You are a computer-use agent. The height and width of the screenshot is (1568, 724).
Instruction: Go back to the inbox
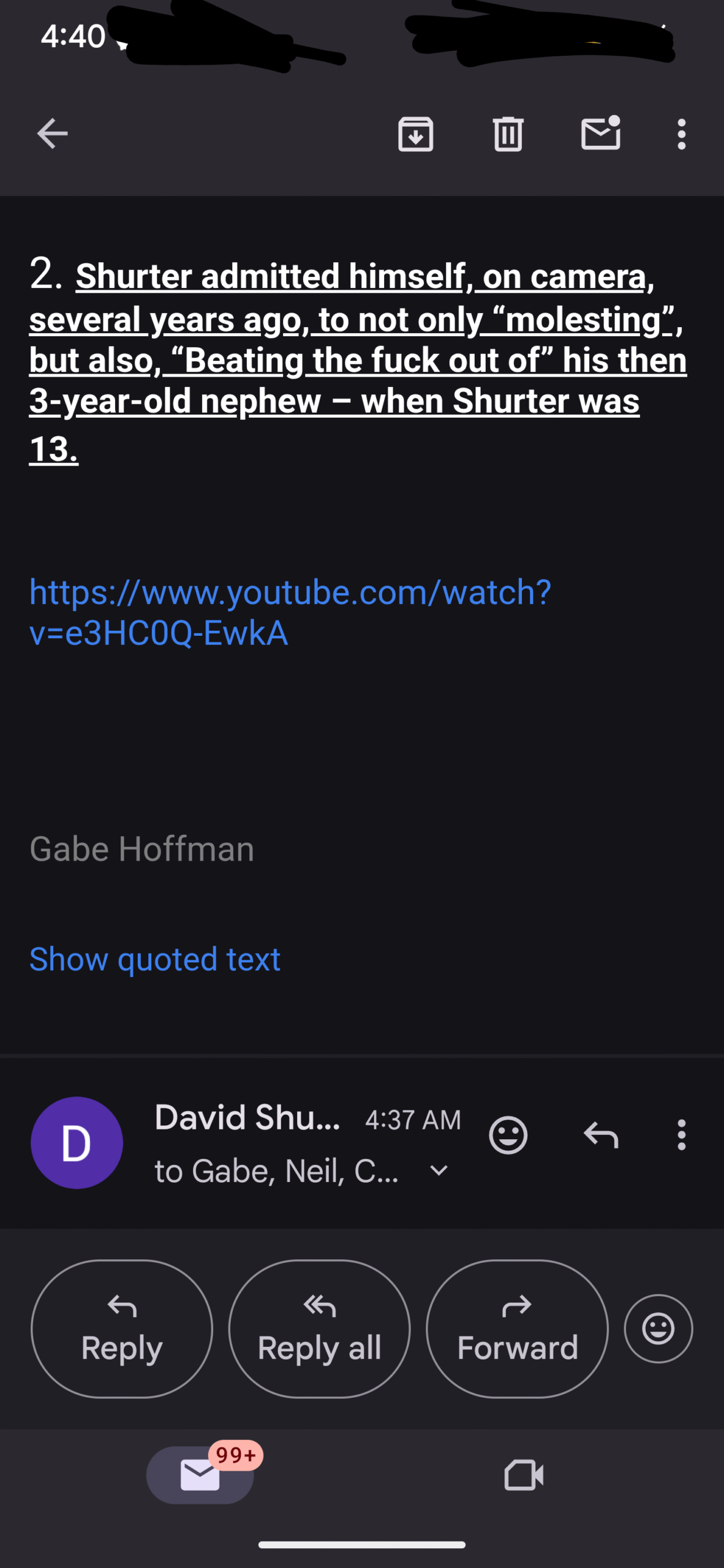click(x=52, y=134)
